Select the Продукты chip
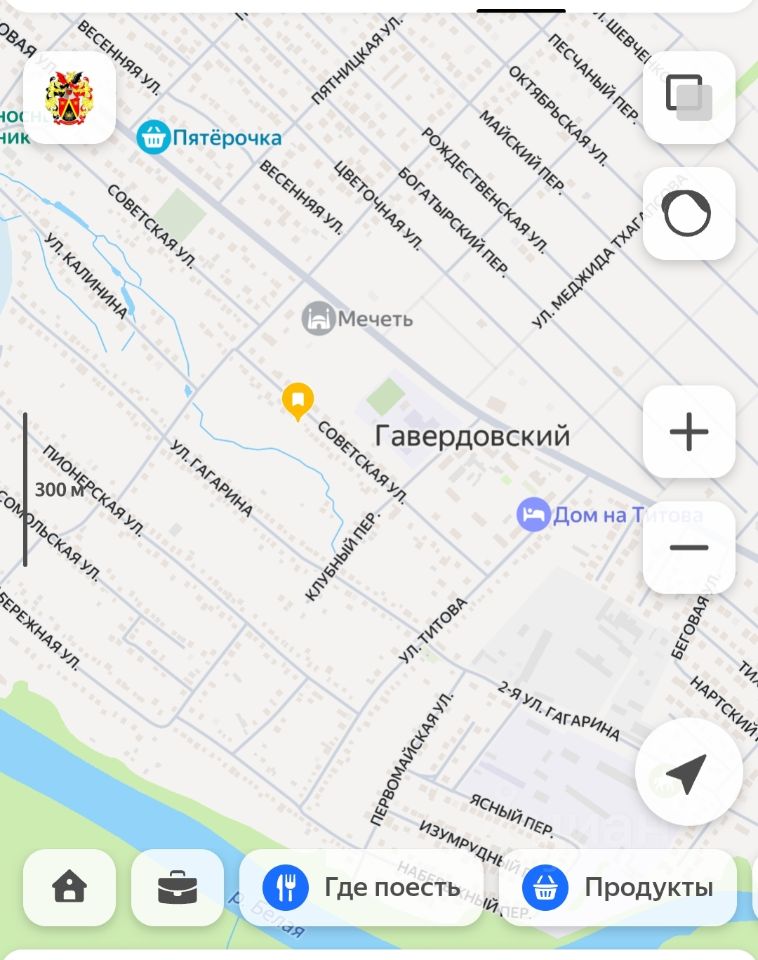Image resolution: width=758 pixels, height=960 pixels. (x=618, y=887)
